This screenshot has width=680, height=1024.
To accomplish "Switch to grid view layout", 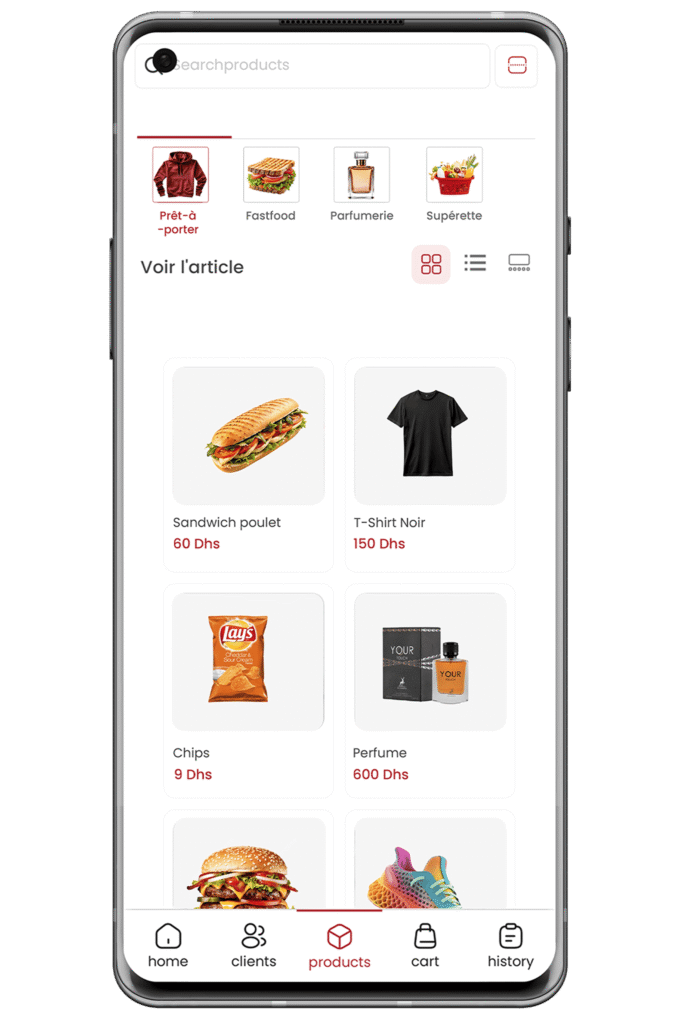I will [x=431, y=265].
